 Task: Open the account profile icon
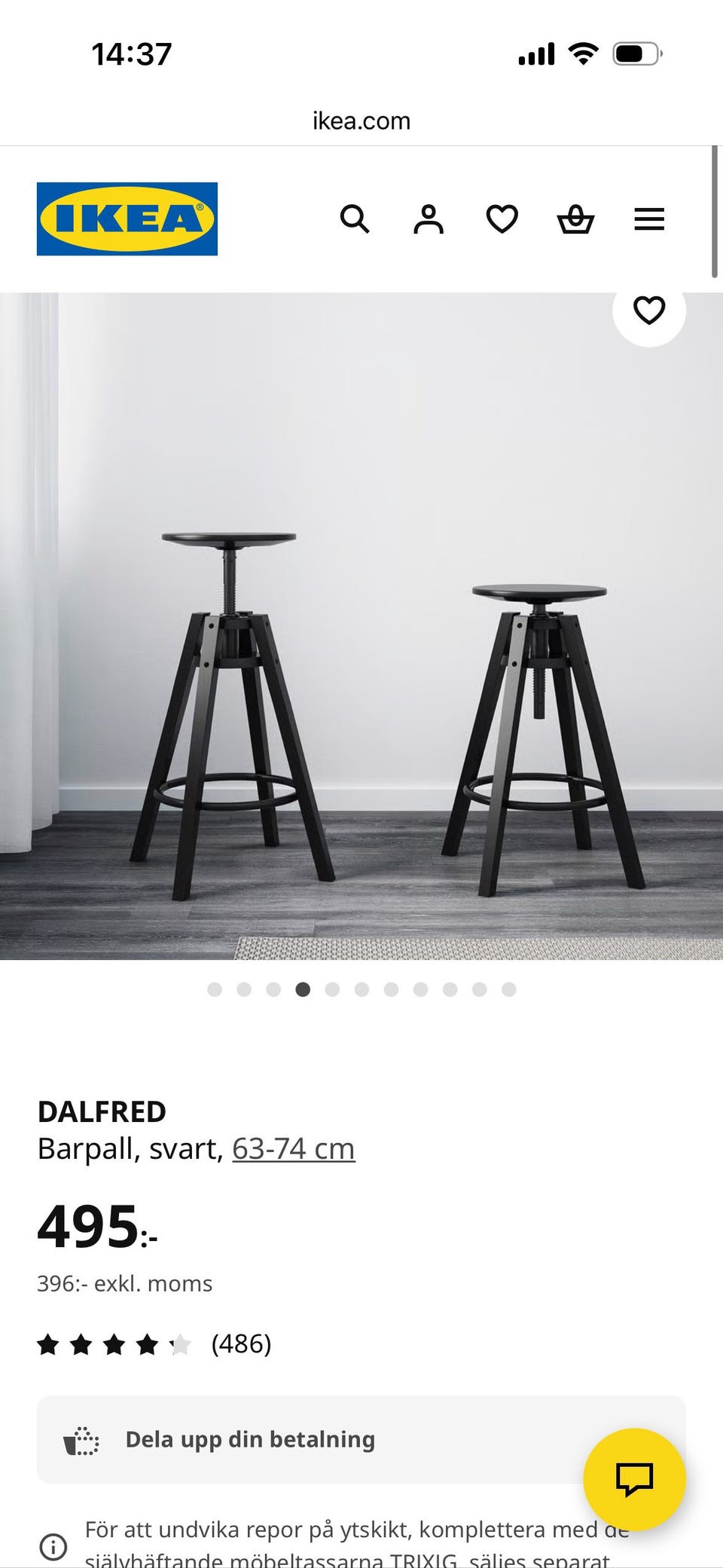click(x=429, y=219)
